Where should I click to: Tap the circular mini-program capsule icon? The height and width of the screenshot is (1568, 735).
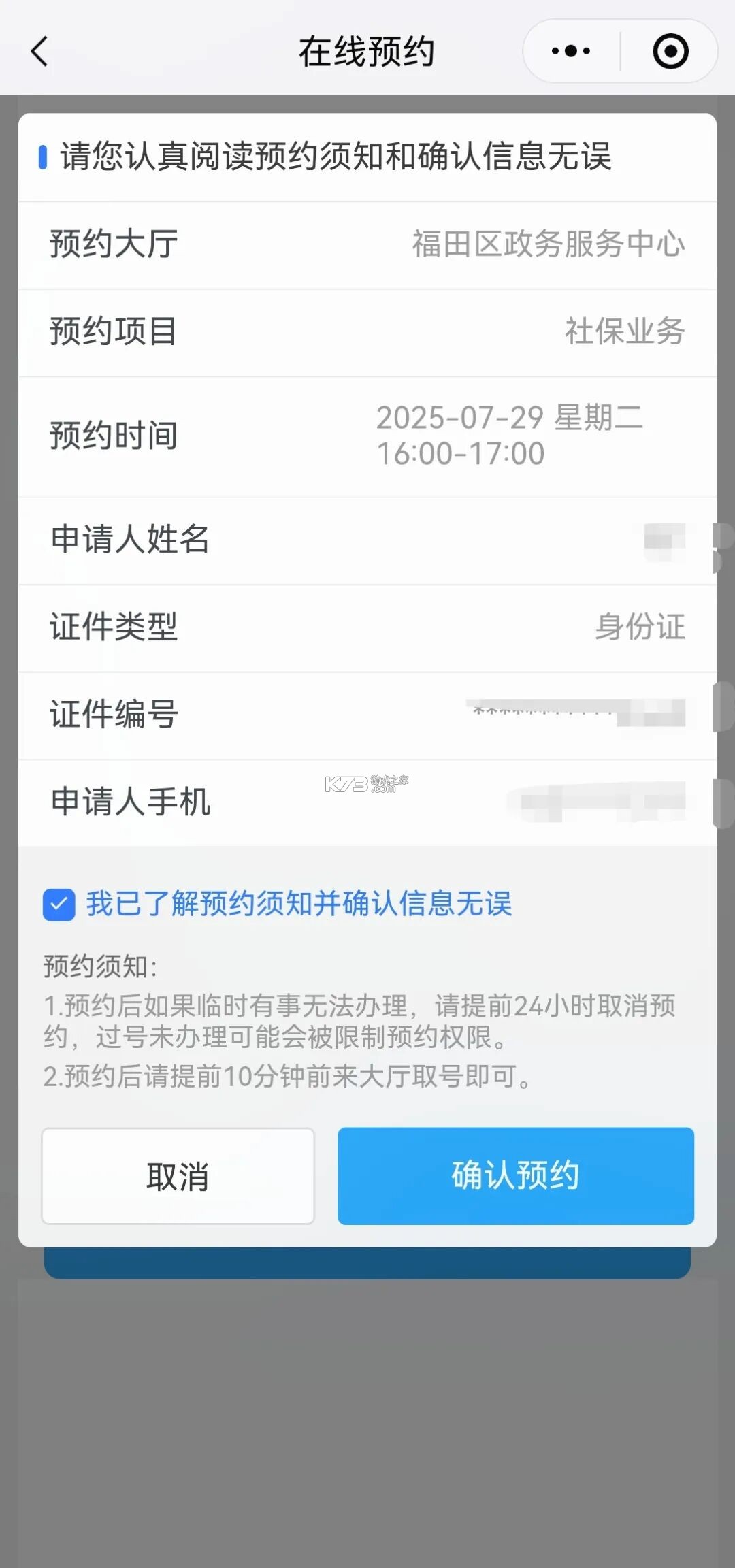click(670, 50)
